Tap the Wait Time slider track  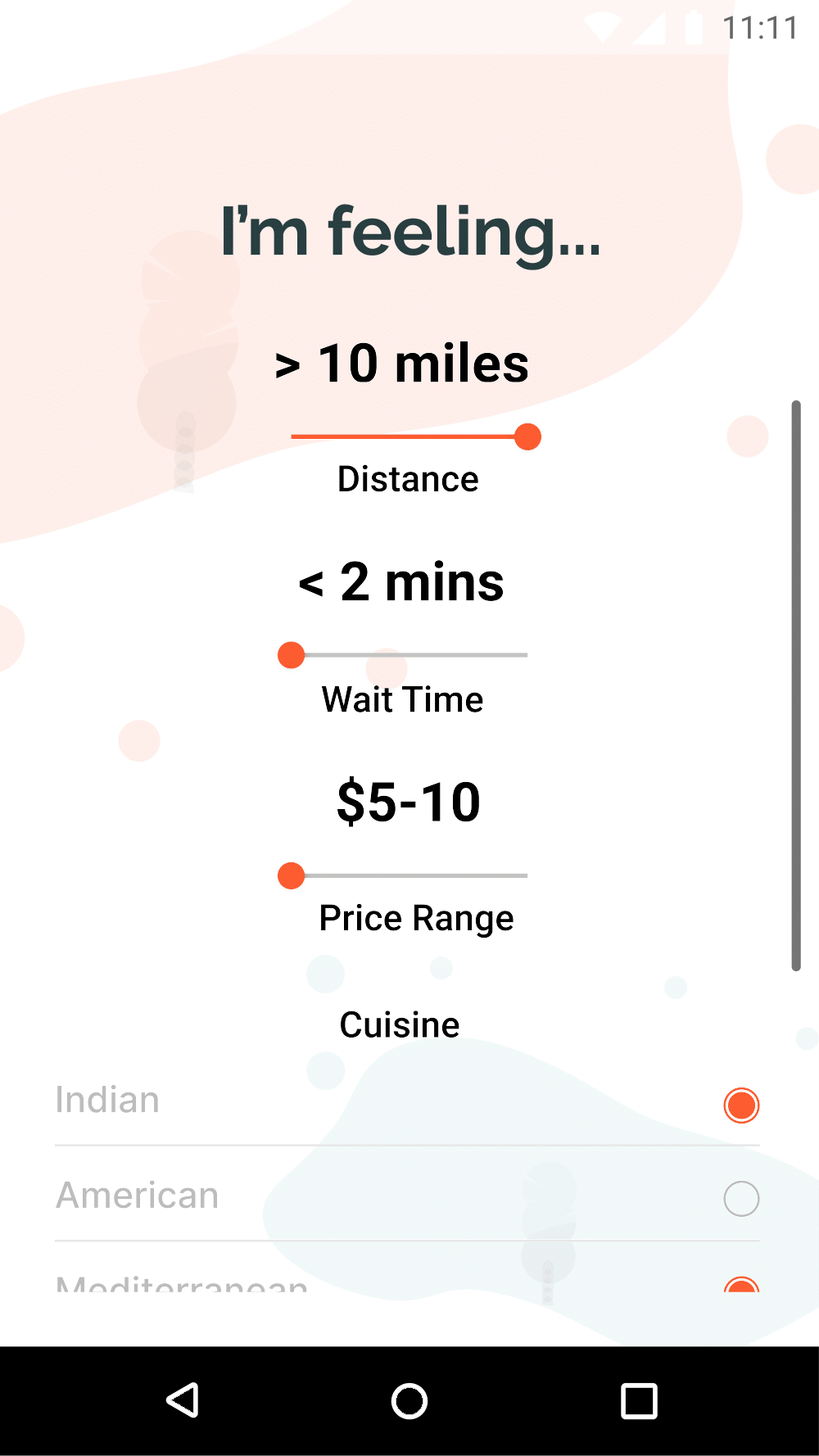[x=409, y=655]
